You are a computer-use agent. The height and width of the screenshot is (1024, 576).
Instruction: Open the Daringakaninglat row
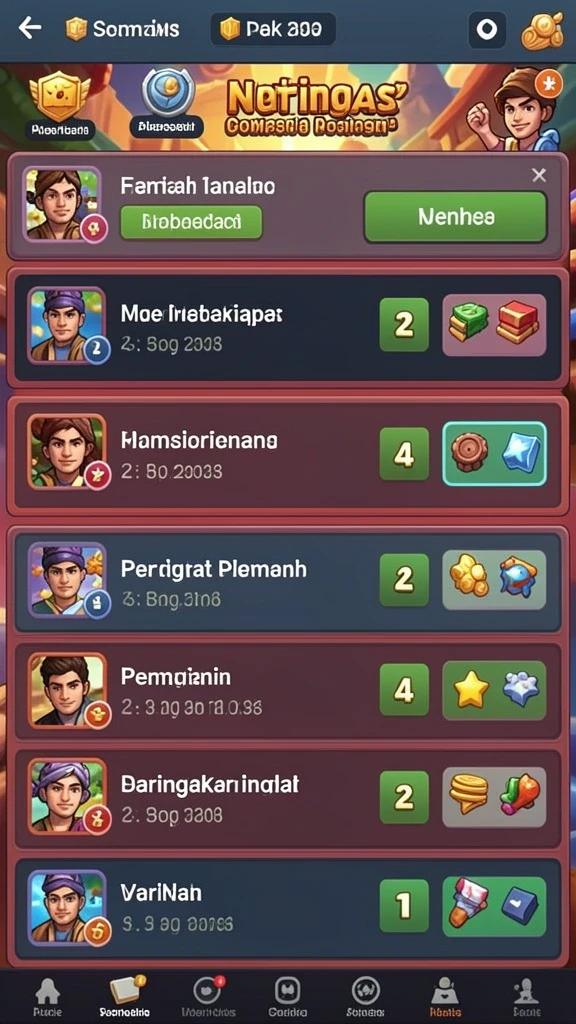[288, 799]
